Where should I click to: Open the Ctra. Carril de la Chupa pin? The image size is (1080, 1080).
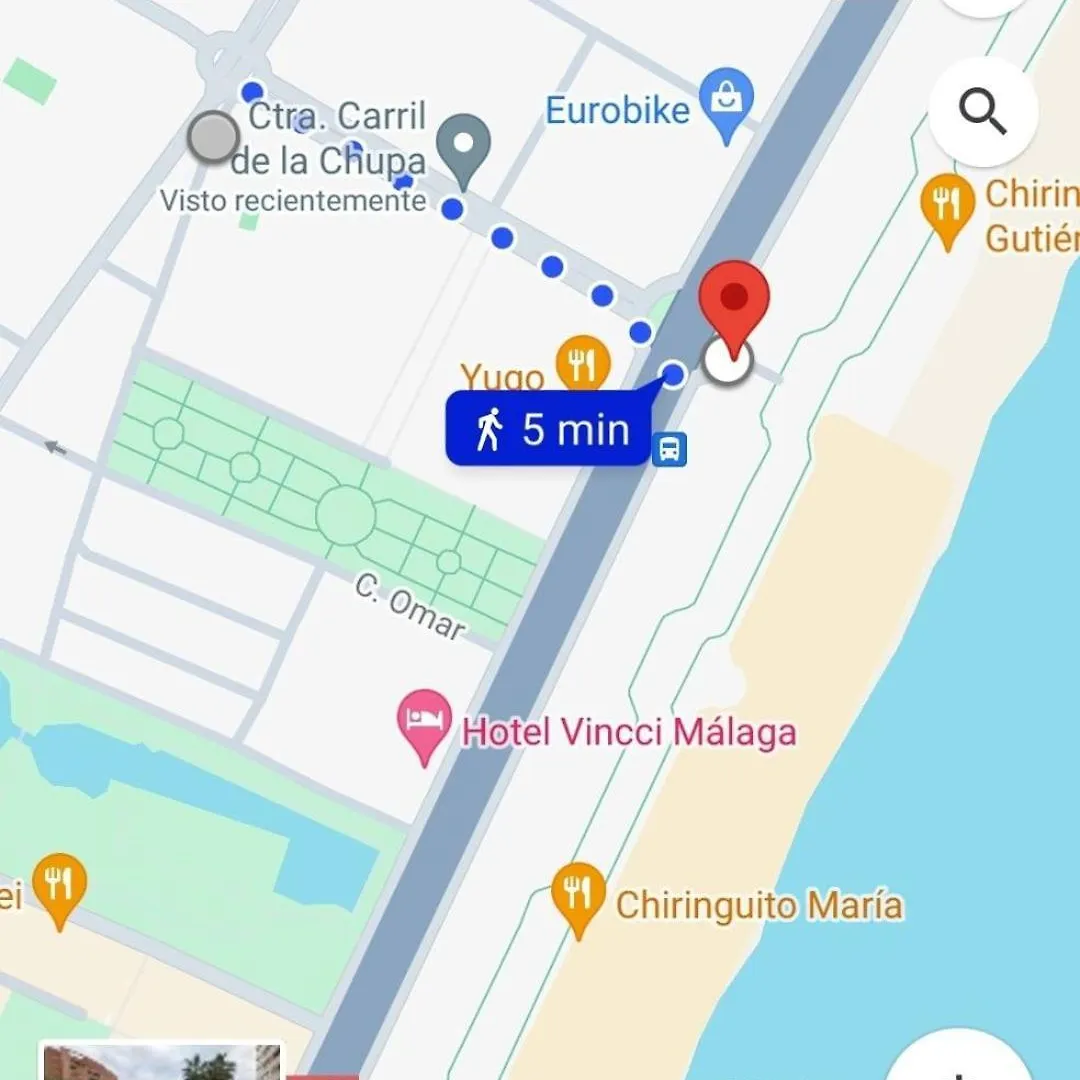465,146
